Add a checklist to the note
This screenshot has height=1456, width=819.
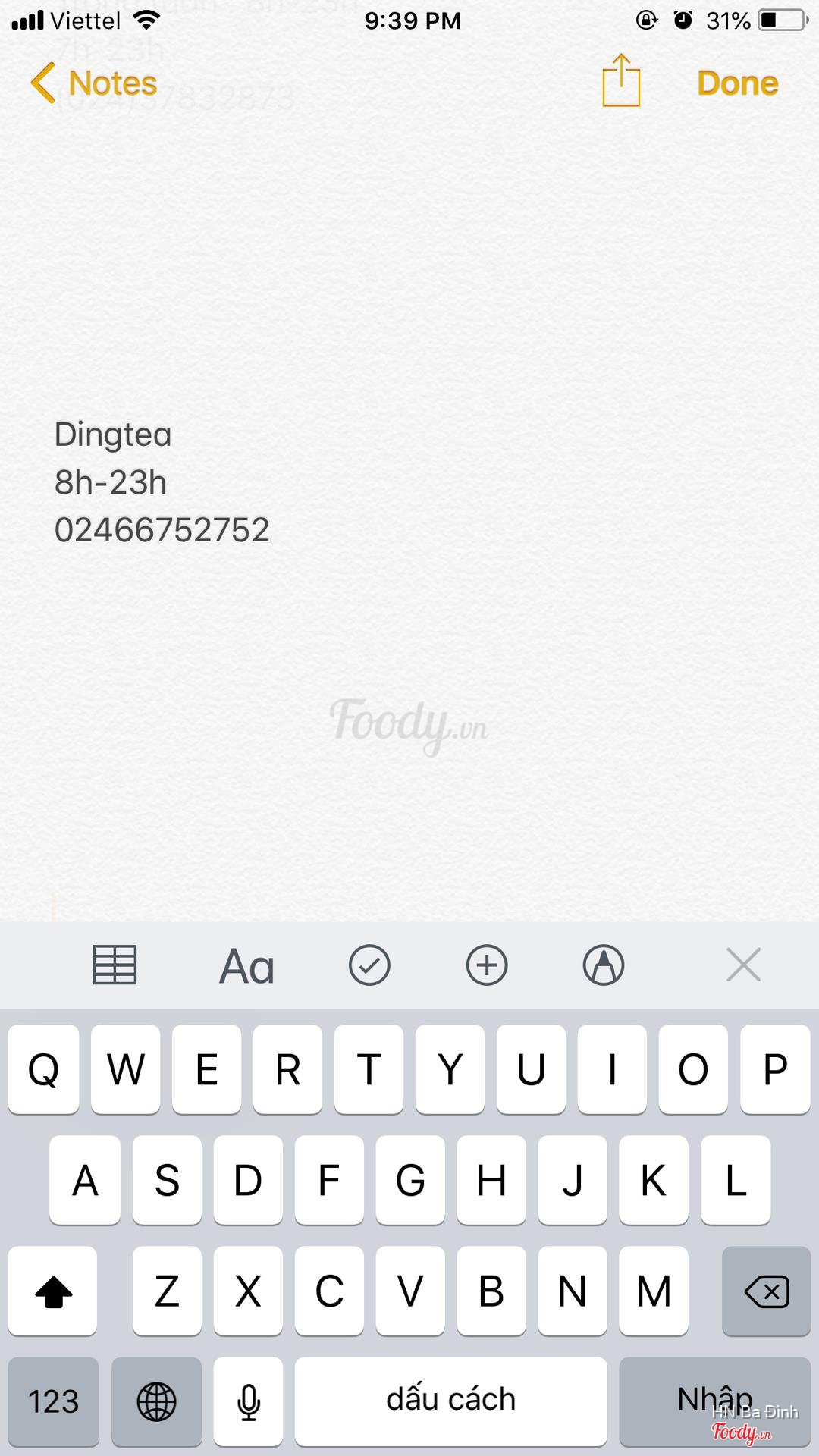click(369, 965)
